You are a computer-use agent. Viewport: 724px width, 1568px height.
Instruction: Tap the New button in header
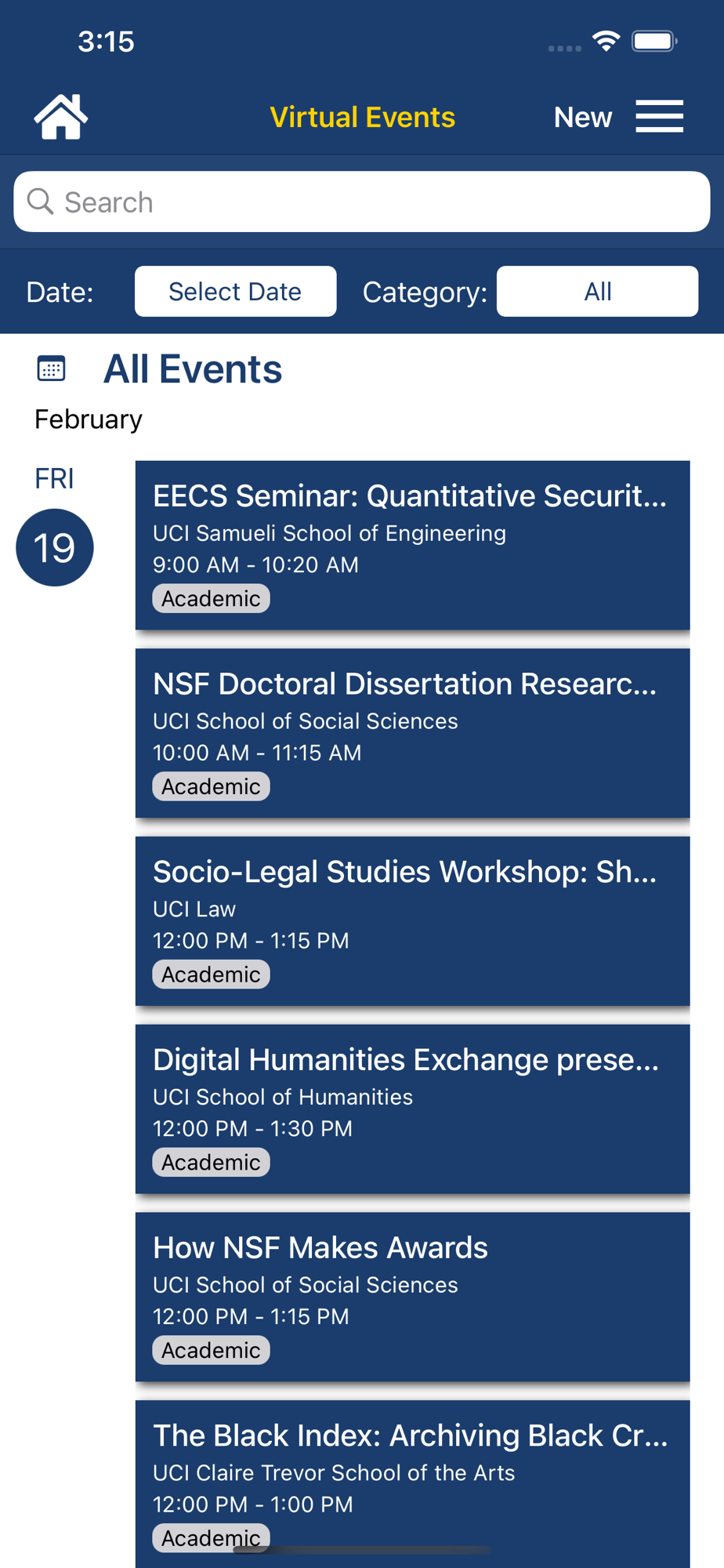582,117
